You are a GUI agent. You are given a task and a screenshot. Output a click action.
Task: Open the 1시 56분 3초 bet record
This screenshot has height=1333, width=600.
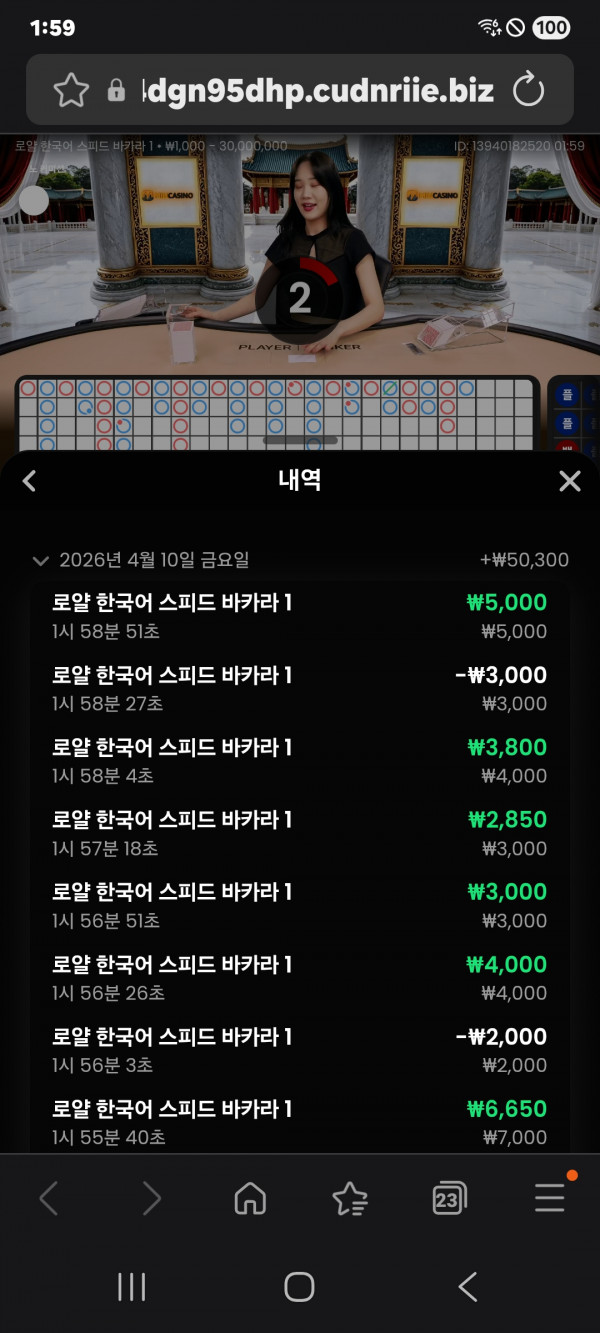pyautogui.click(x=300, y=1050)
